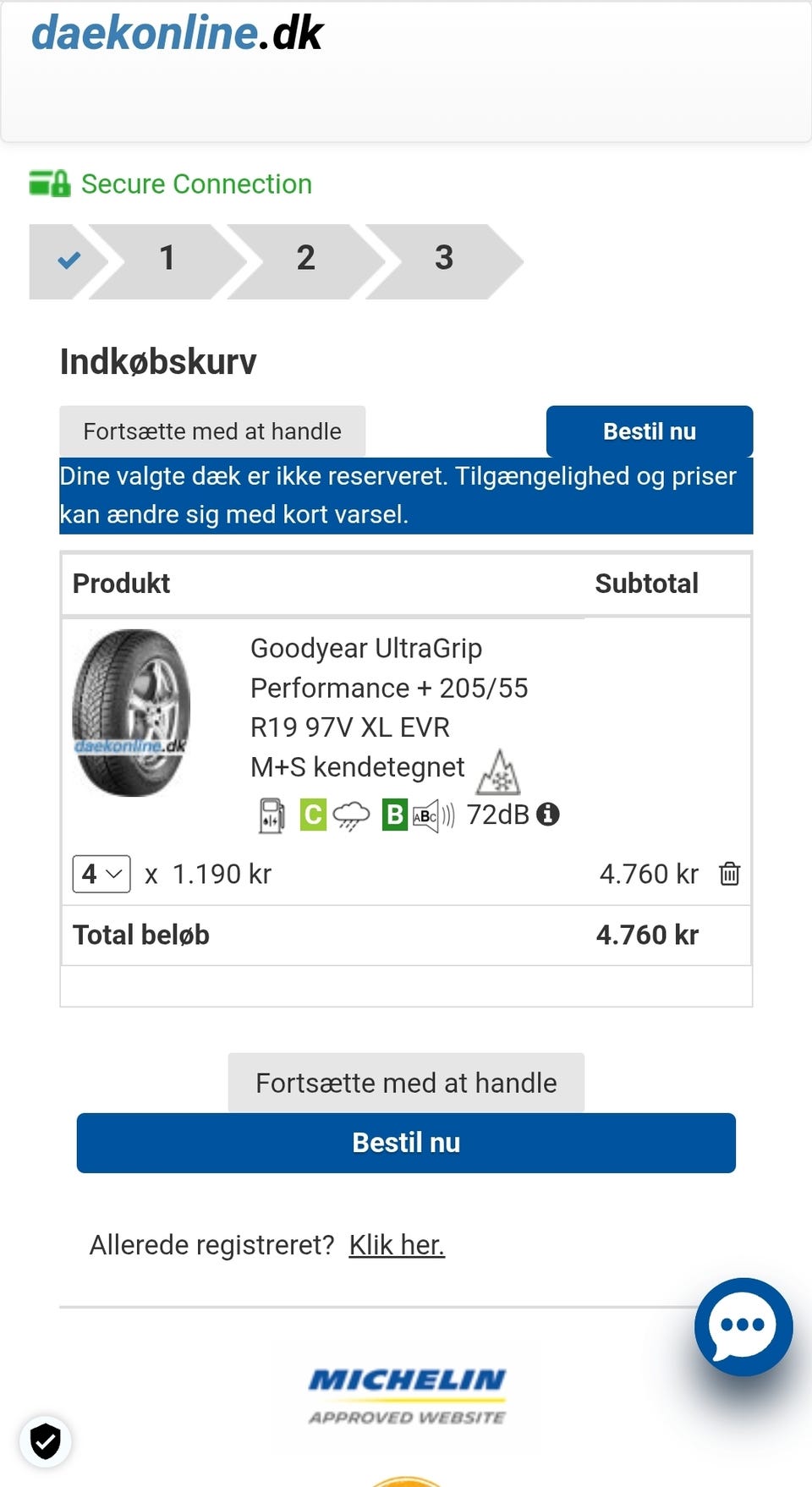Open the Goodyear UltraGrip Performance + product link
The image size is (812, 1487).
(x=389, y=707)
